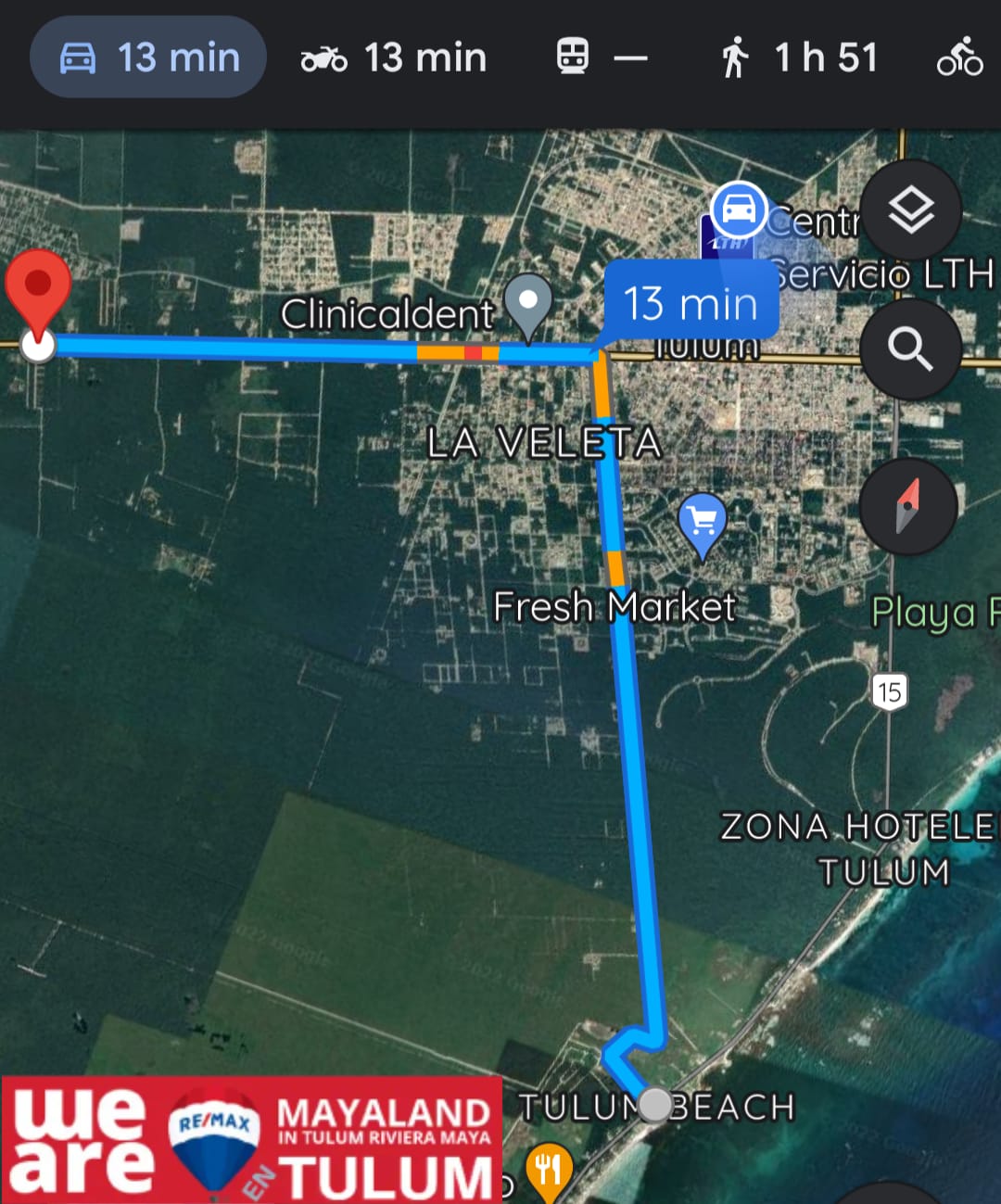Image resolution: width=1001 pixels, height=1204 pixels.
Task: Switch to motorcycle 13 min mode
Action: (394, 57)
